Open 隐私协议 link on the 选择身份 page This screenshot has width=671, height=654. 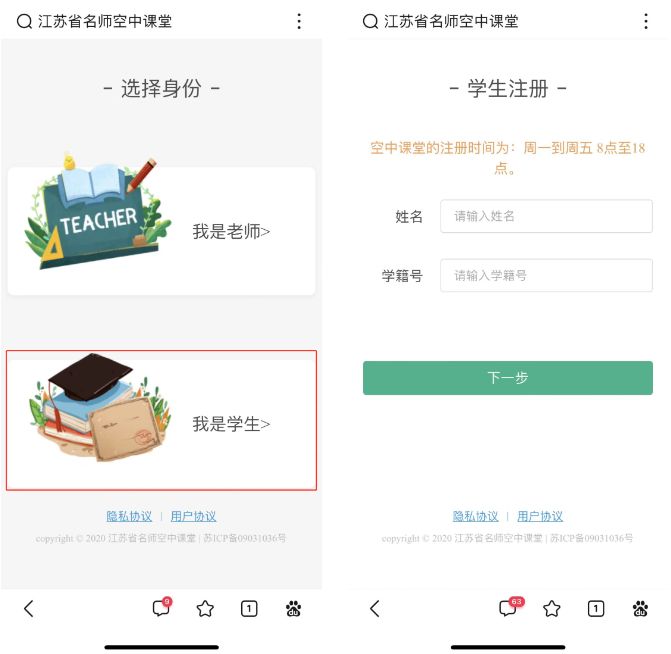coord(129,516)
